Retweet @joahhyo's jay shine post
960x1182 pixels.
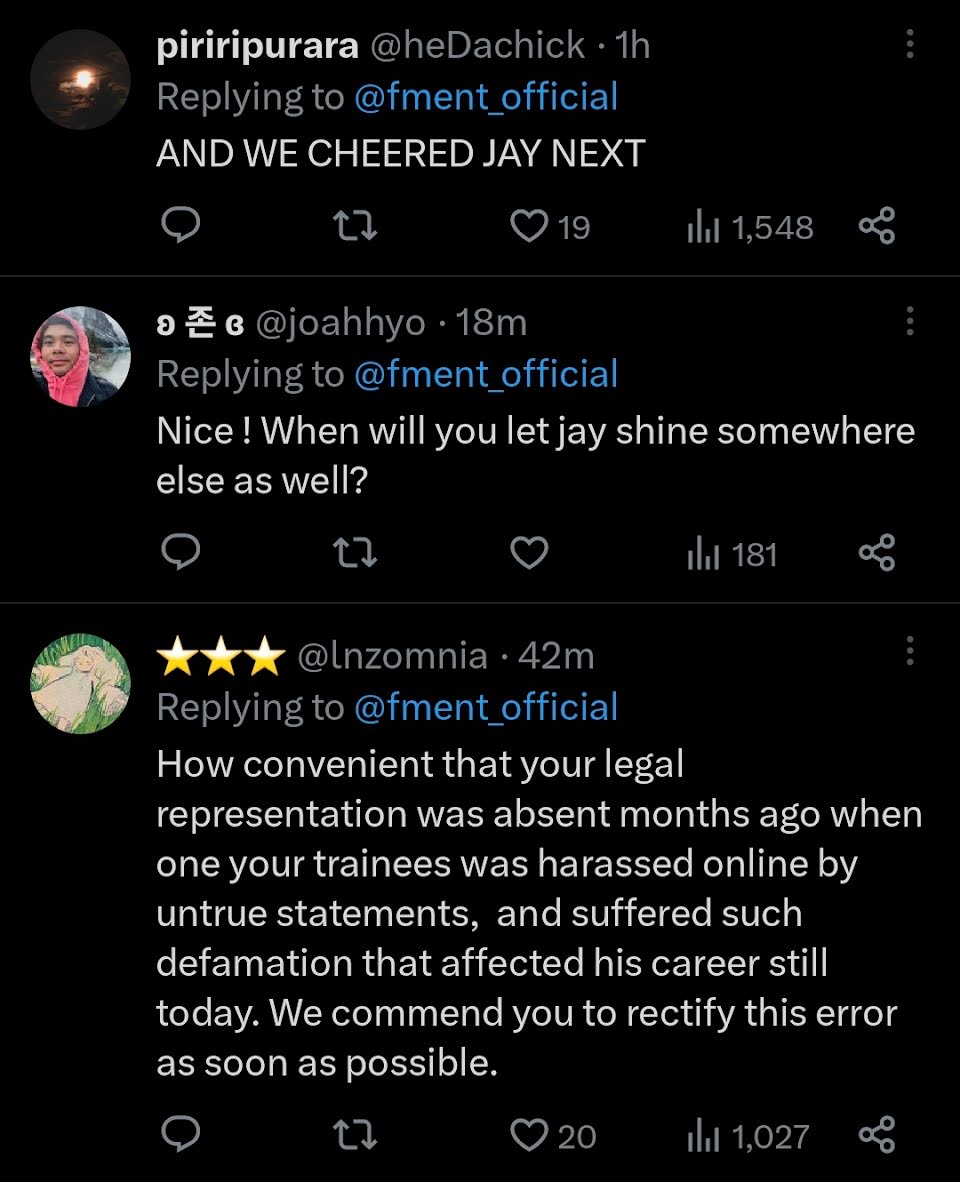coord(354,553)
